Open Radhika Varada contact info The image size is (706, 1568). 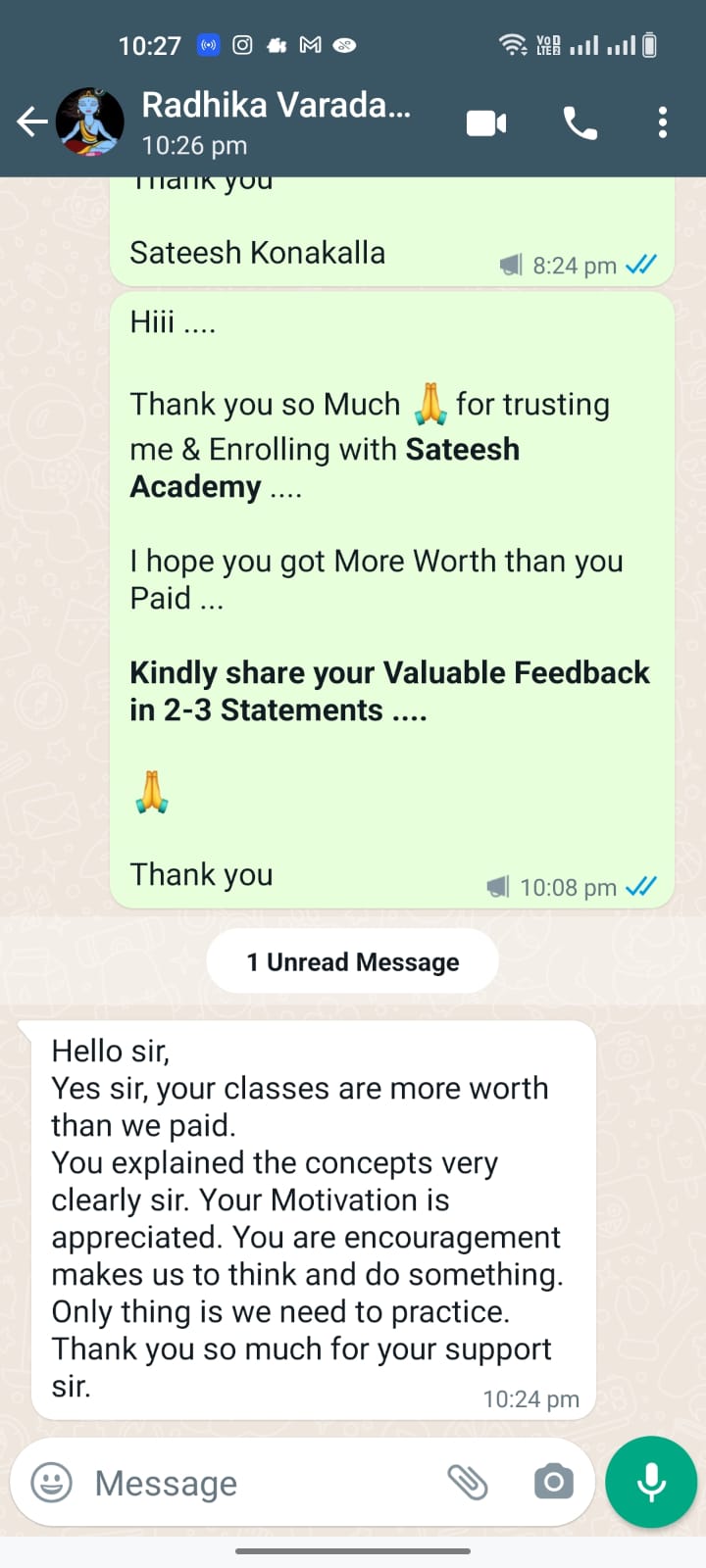(276, 122)
